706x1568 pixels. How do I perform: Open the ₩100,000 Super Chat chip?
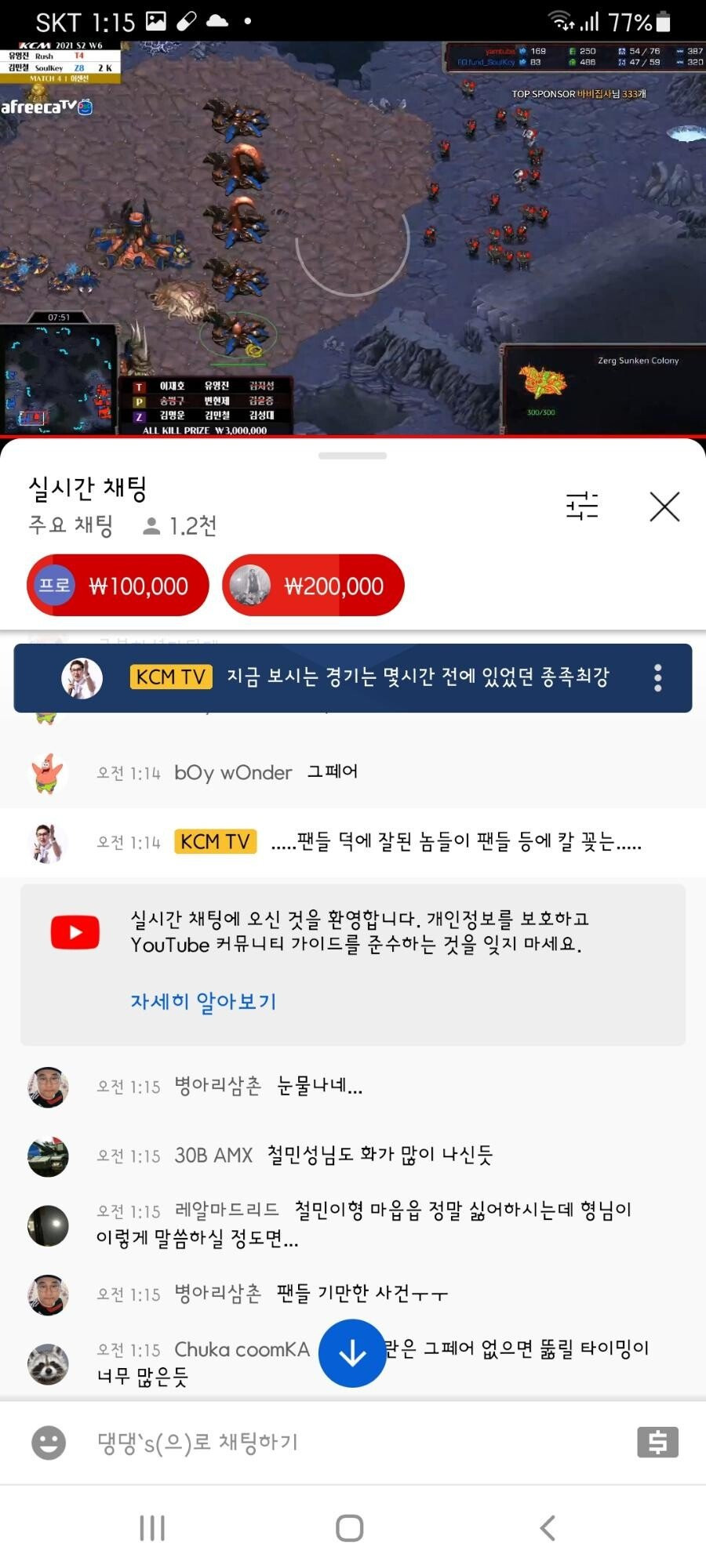click(118, 585)
